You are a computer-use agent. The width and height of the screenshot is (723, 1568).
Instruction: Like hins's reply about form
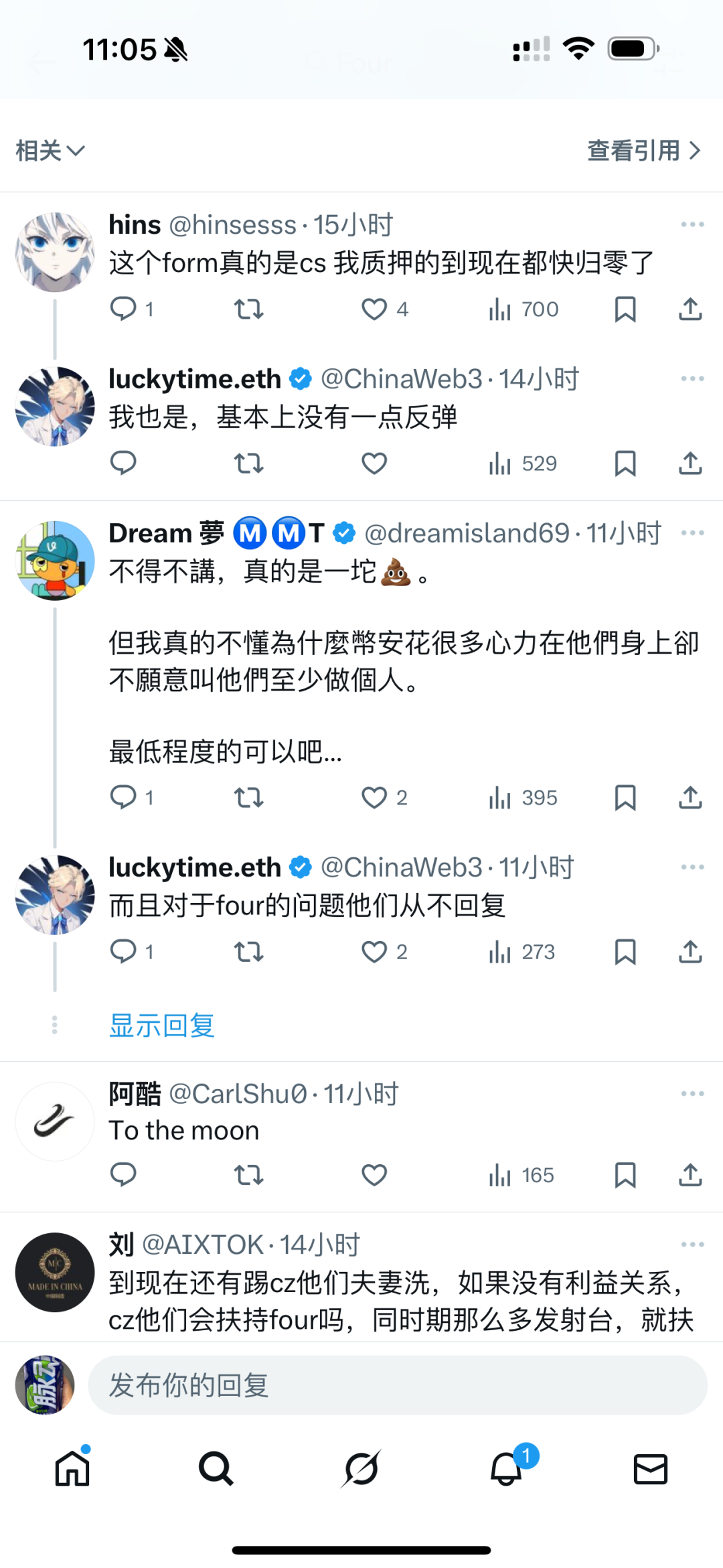pos(374,309)
